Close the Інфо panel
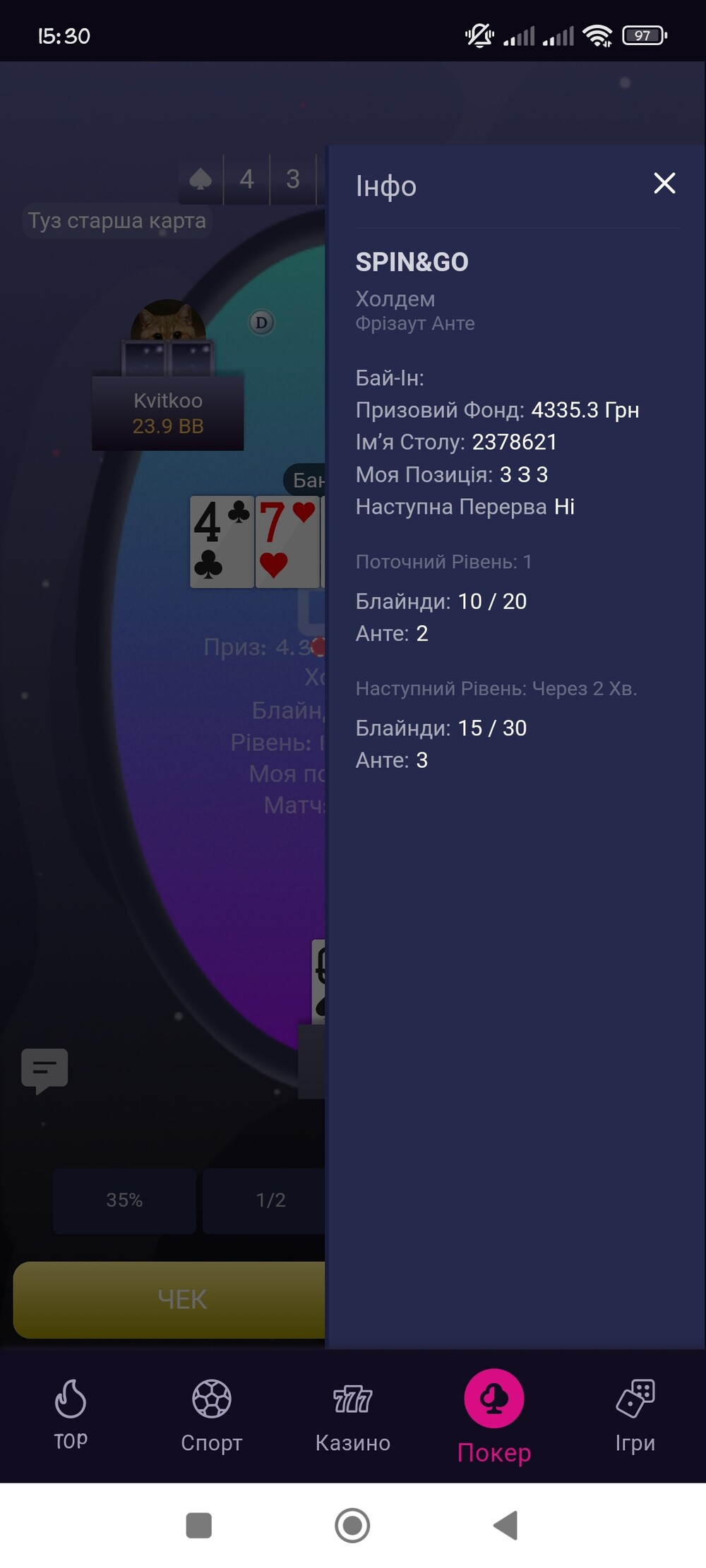Viewport: 706px width, 1568px height. 664,183
